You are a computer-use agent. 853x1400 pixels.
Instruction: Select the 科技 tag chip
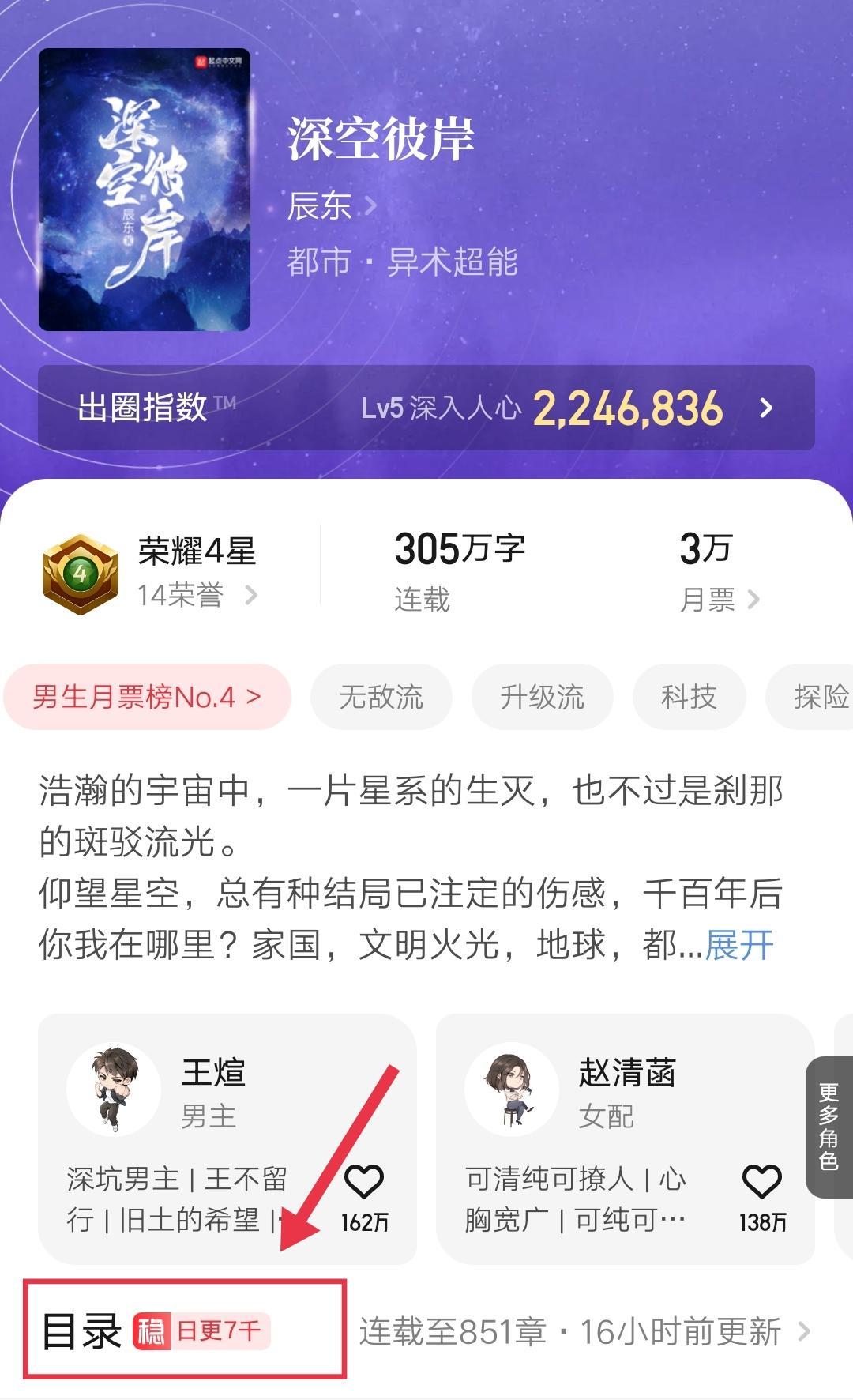pyautogui.click(x=689, y=697)
